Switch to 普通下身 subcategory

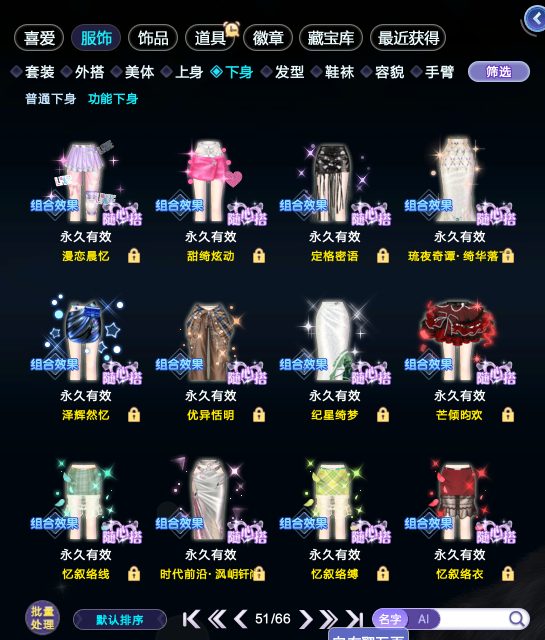51,99
